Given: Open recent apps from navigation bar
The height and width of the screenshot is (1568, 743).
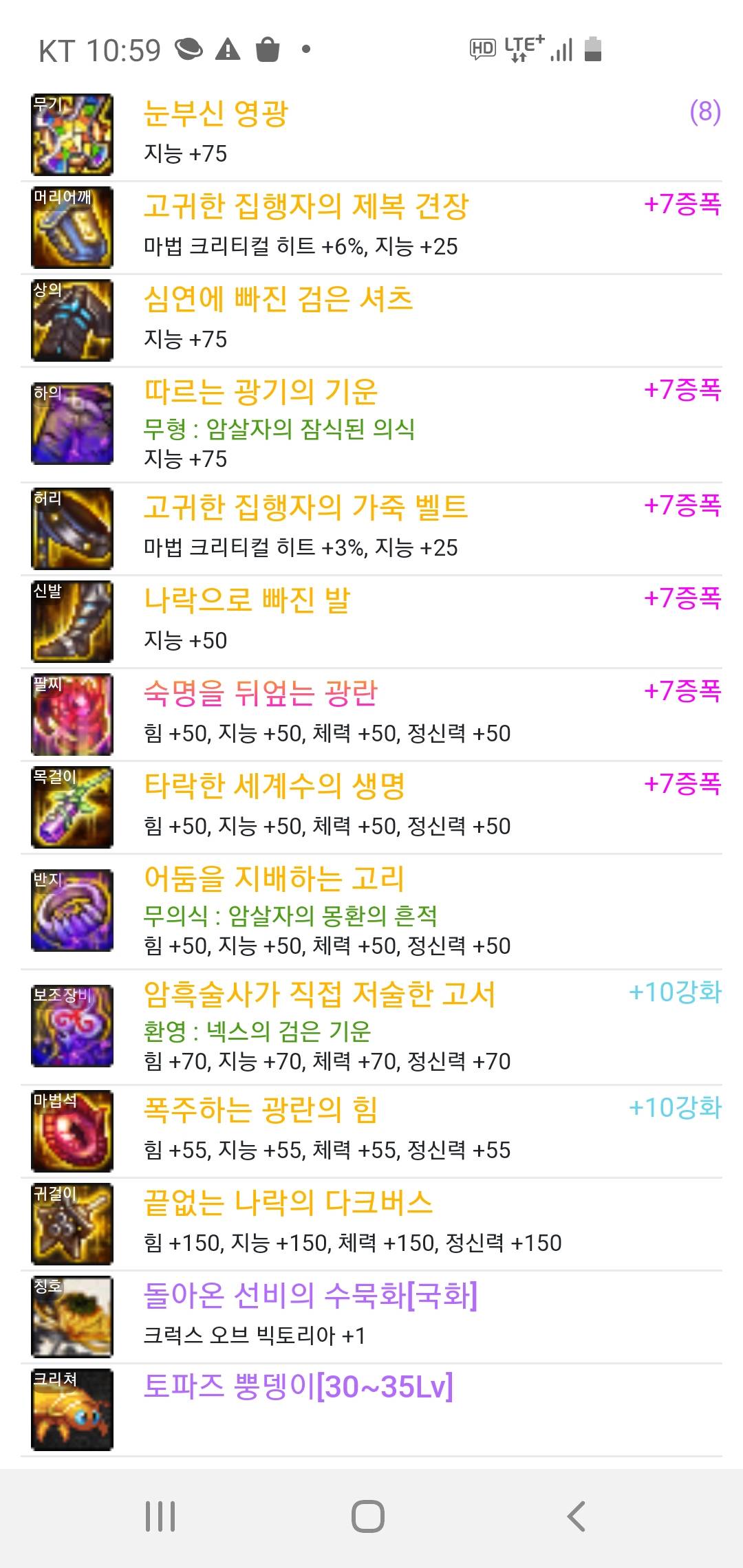Looking at the screenshot, I should point(160,1516).
